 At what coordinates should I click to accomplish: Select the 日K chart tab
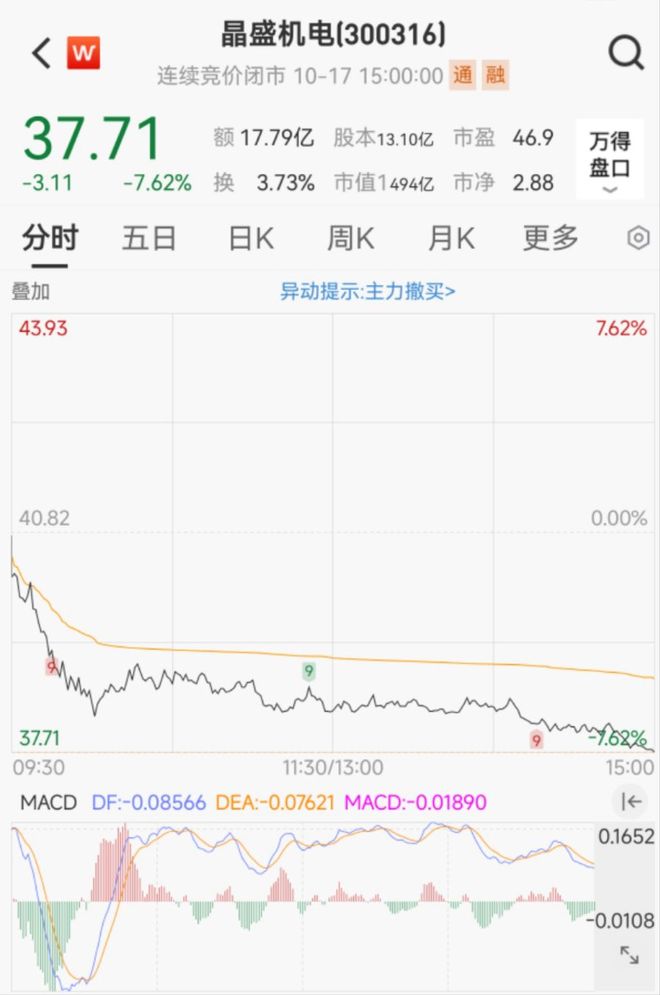pos(251,238)
